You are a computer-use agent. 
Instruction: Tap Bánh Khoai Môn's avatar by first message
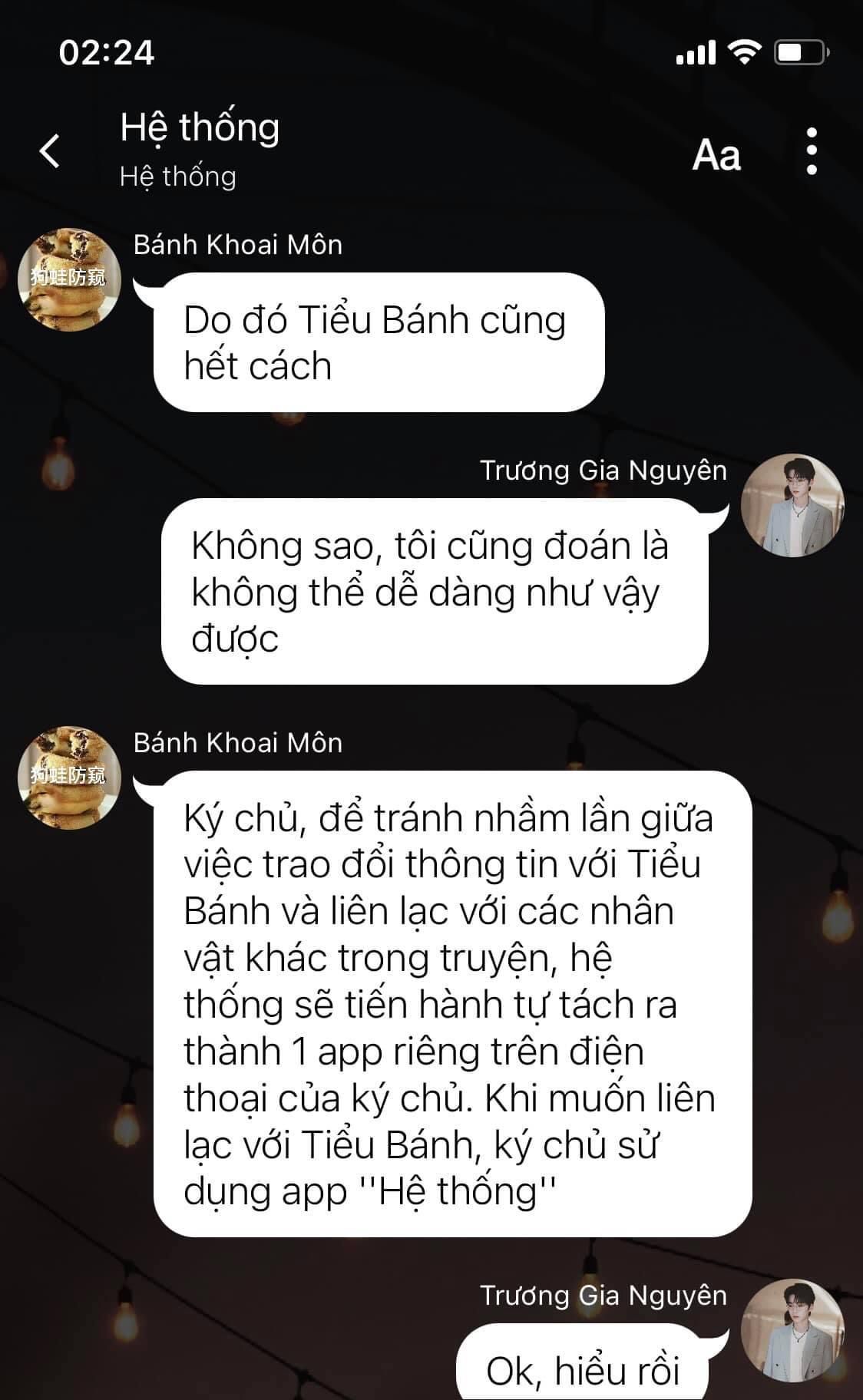pos(69,279)
